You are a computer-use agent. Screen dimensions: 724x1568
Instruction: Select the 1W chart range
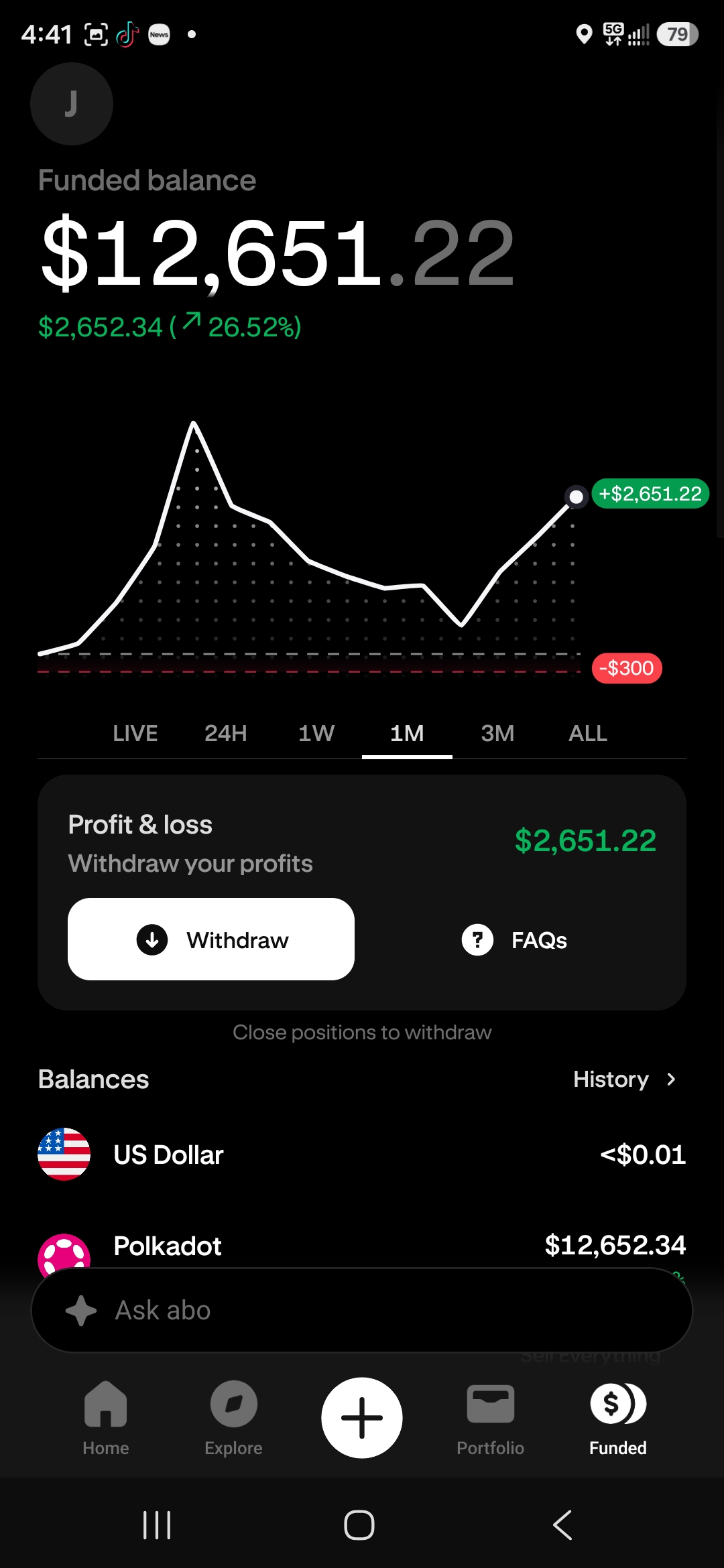316,733
